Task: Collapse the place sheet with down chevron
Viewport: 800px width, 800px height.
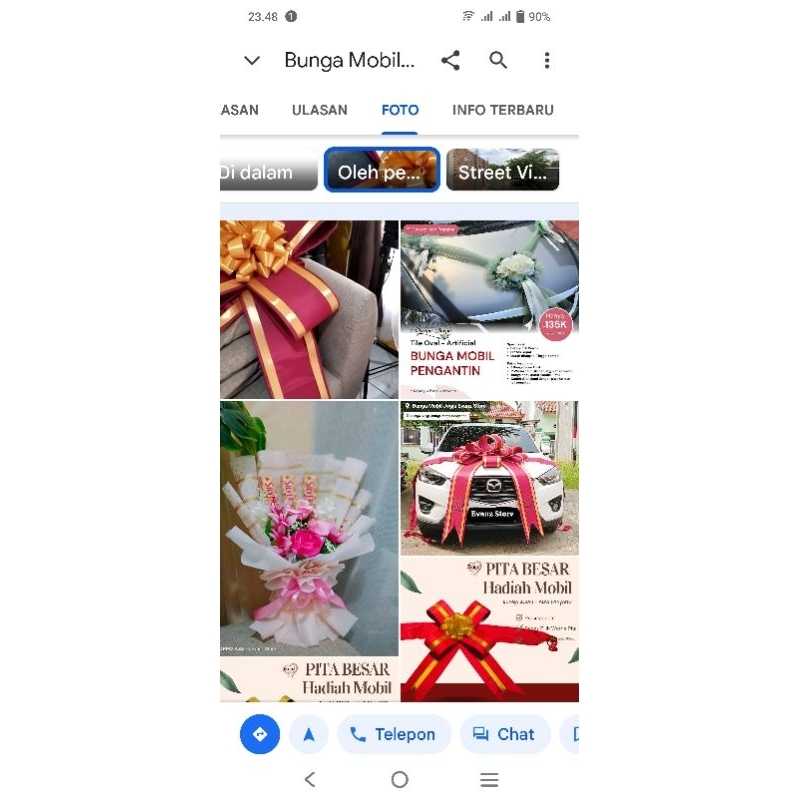Action: (x=252, y=60)
